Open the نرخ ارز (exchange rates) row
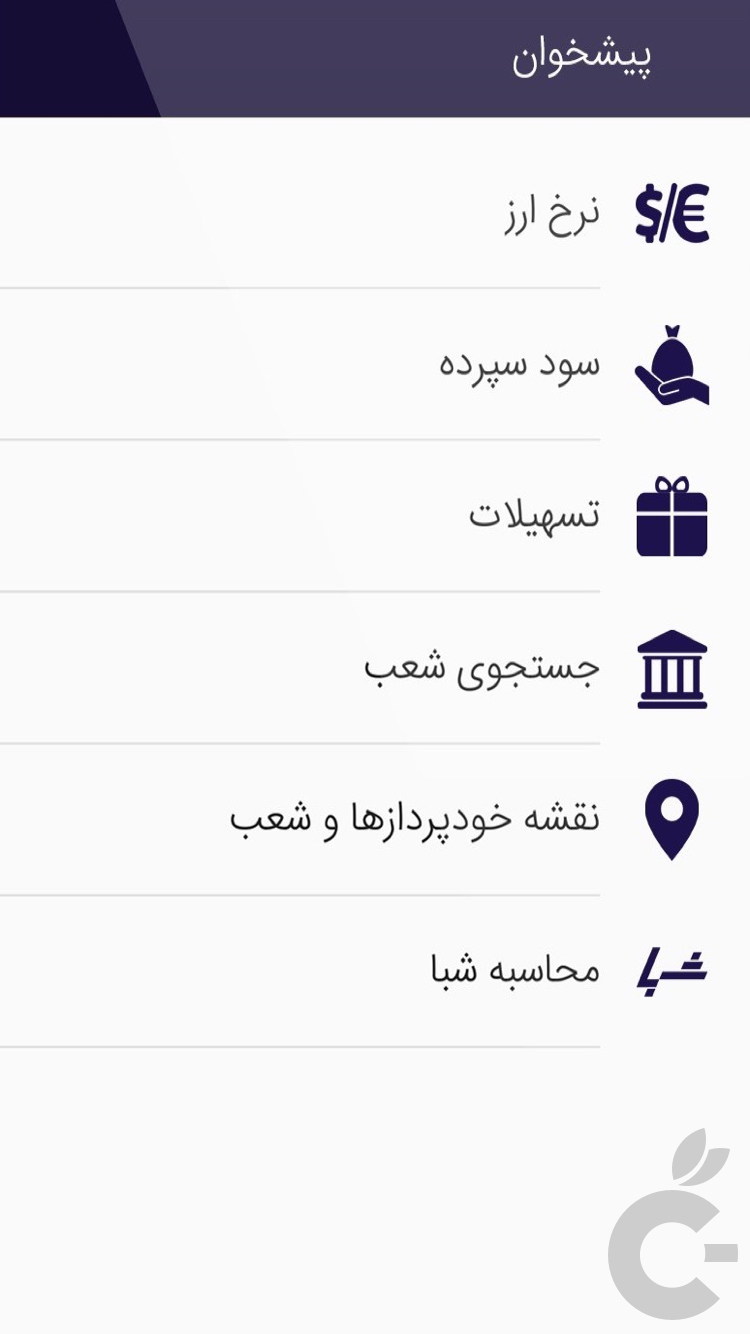Viewport: 750px width, 1334px height. click(552, 213)
